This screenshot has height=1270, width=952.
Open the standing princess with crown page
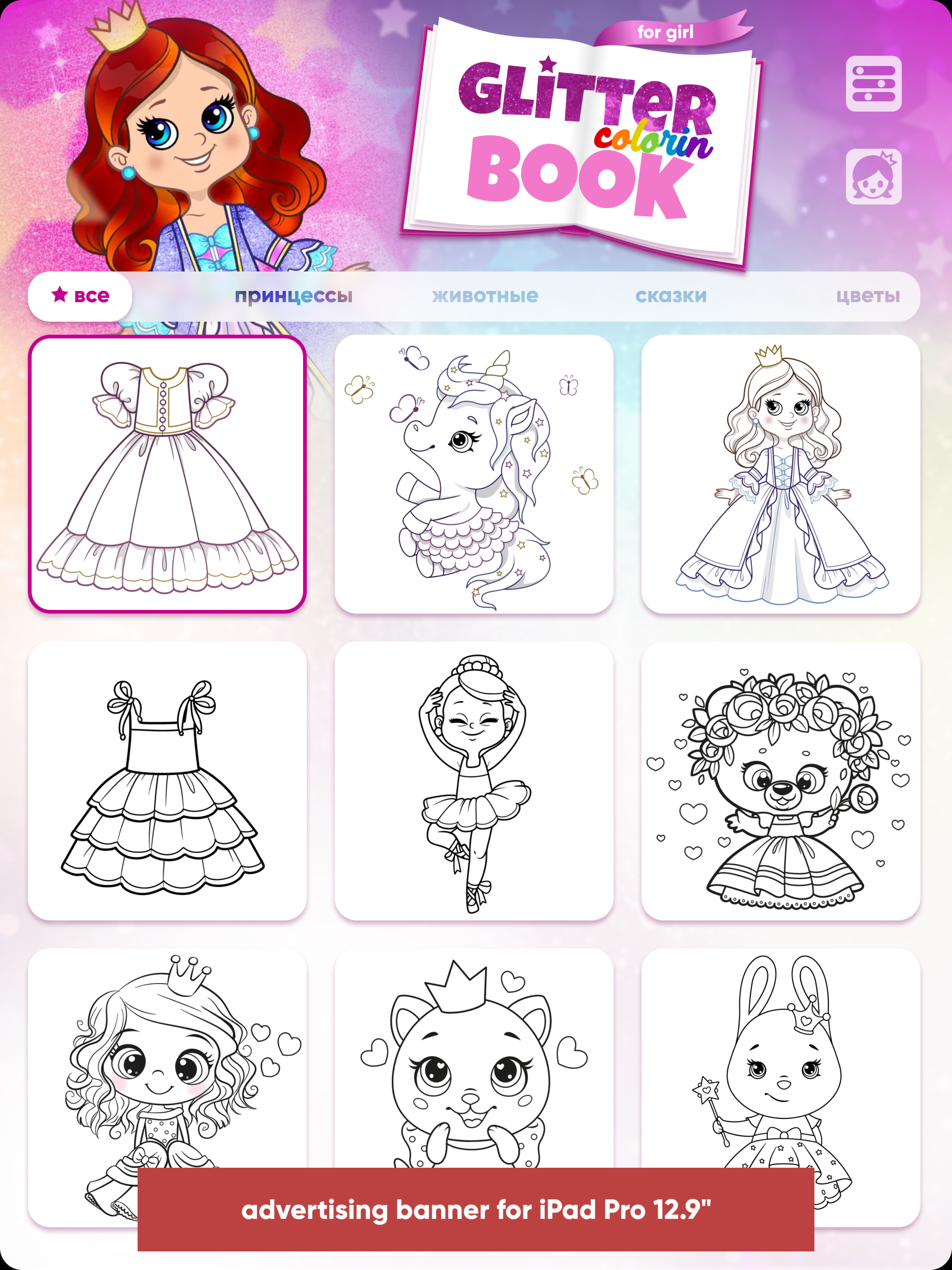[x=780, y=474]
